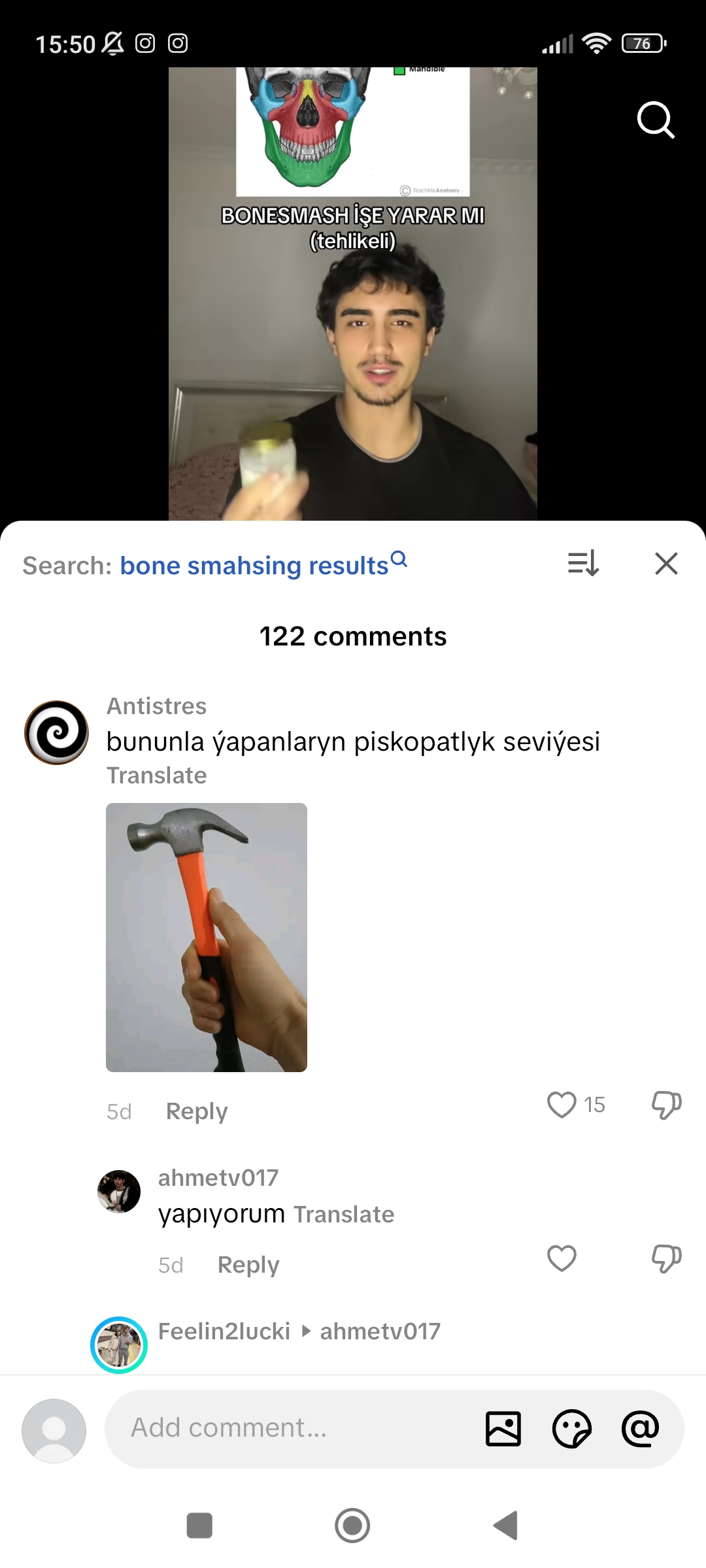Focus the Add comment field

(x=288, y=1428)
